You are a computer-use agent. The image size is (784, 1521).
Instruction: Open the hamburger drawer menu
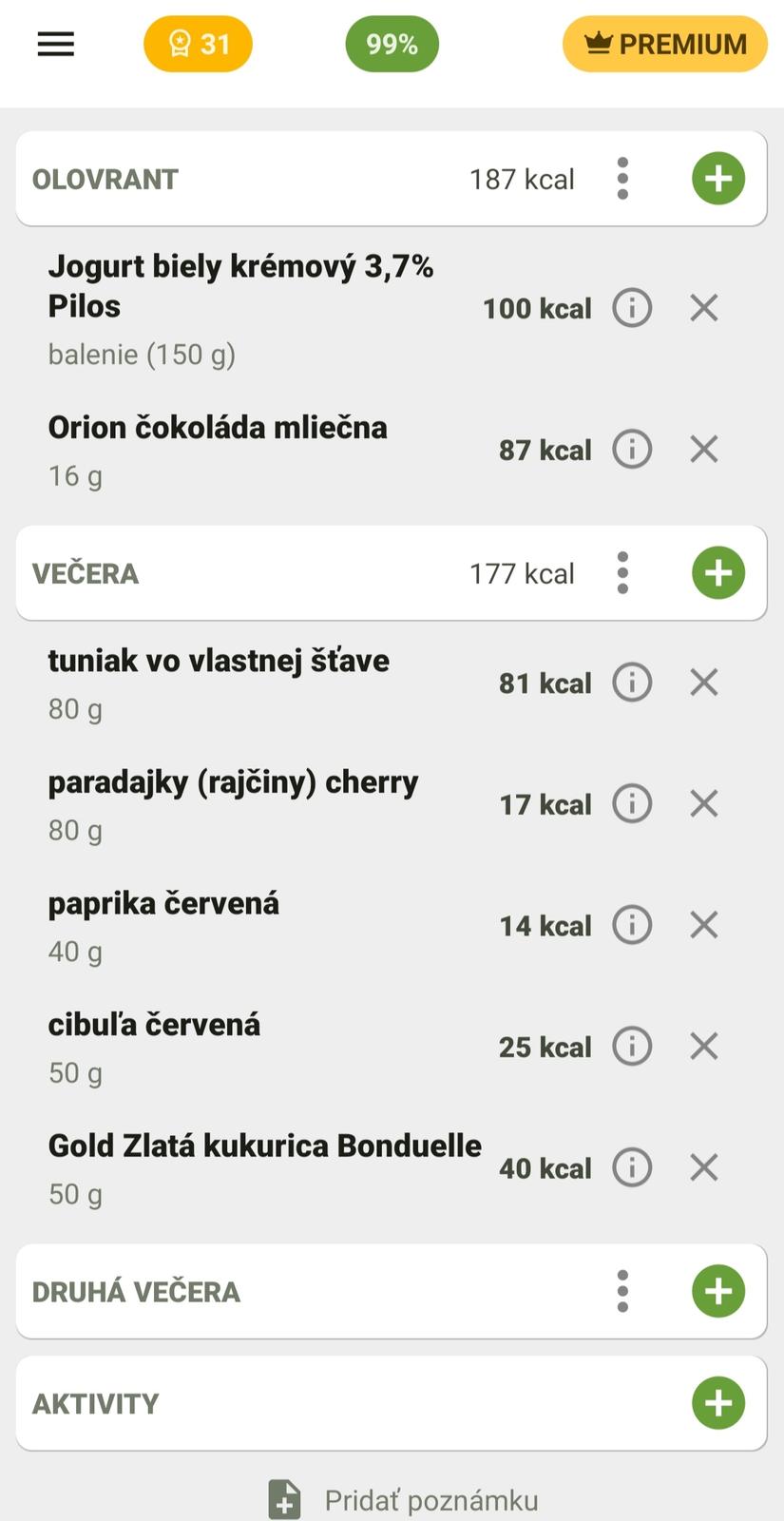[55, 44]
